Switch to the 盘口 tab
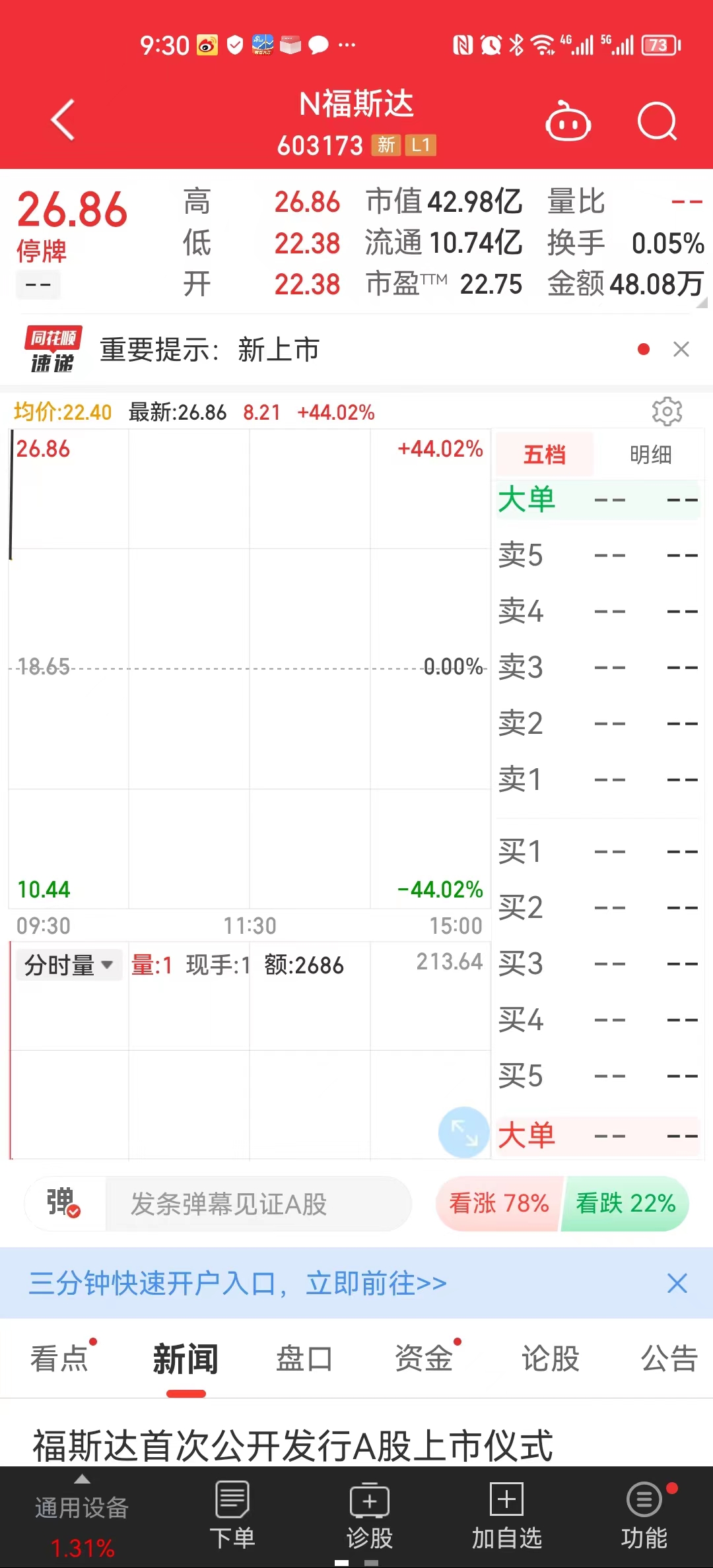 304,1359
